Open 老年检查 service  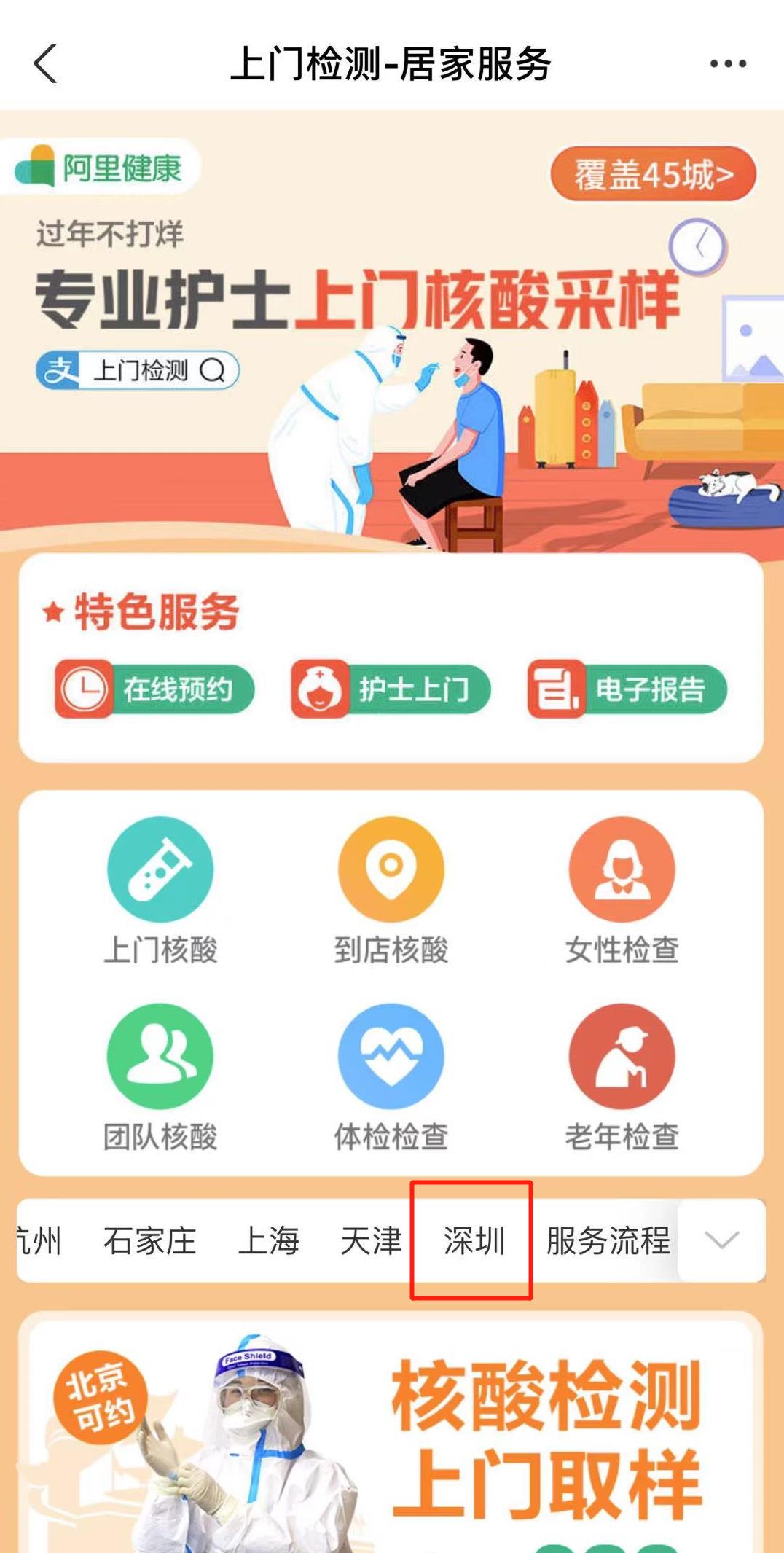622,1077
